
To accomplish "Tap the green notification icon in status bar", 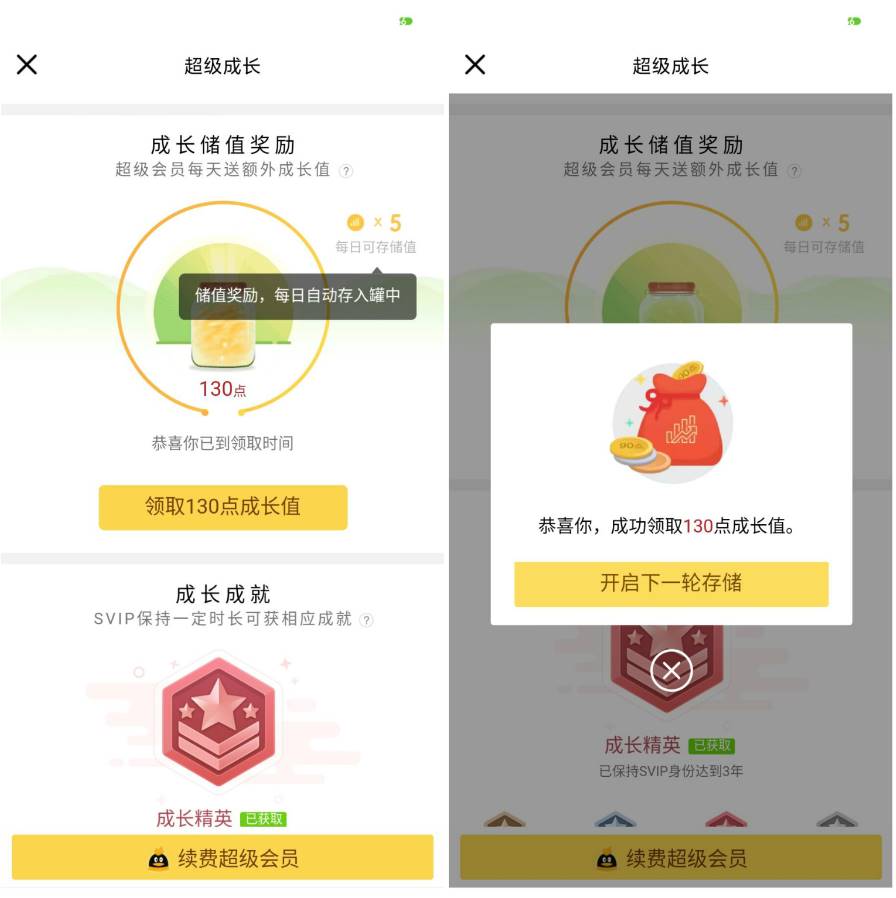I will [x=404, y=21].
